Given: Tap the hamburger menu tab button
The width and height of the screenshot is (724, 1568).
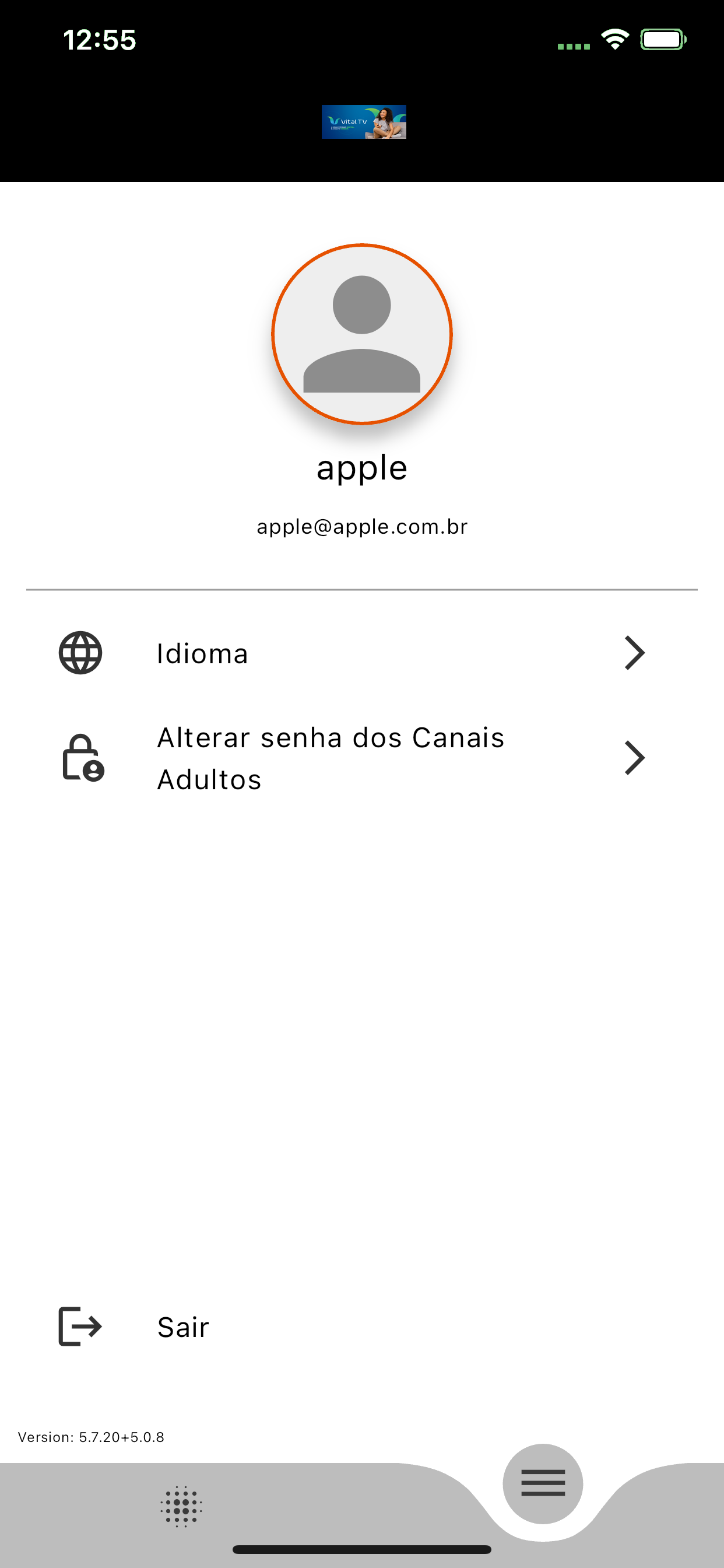Looking at the screenshot, I should (x=543, y=1483).
